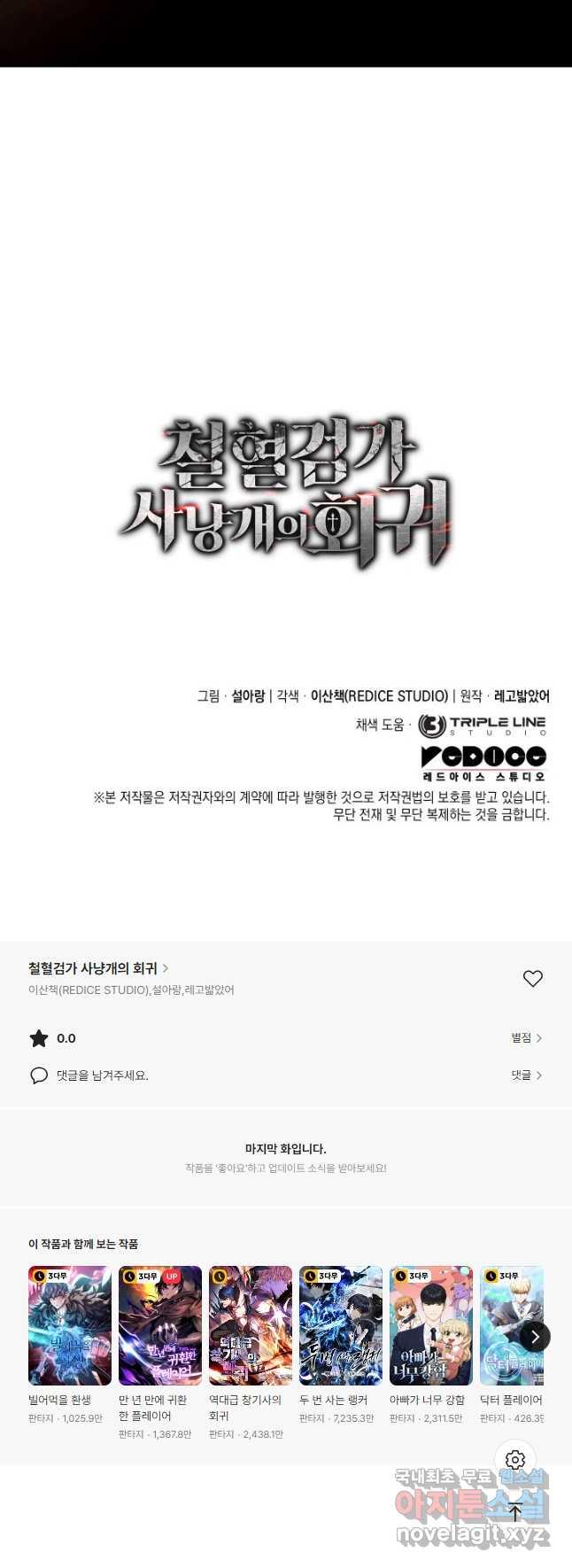Open the 별점 rating page
Viewport: 572px width, 1568px height.
click(x=526, y=1037)
